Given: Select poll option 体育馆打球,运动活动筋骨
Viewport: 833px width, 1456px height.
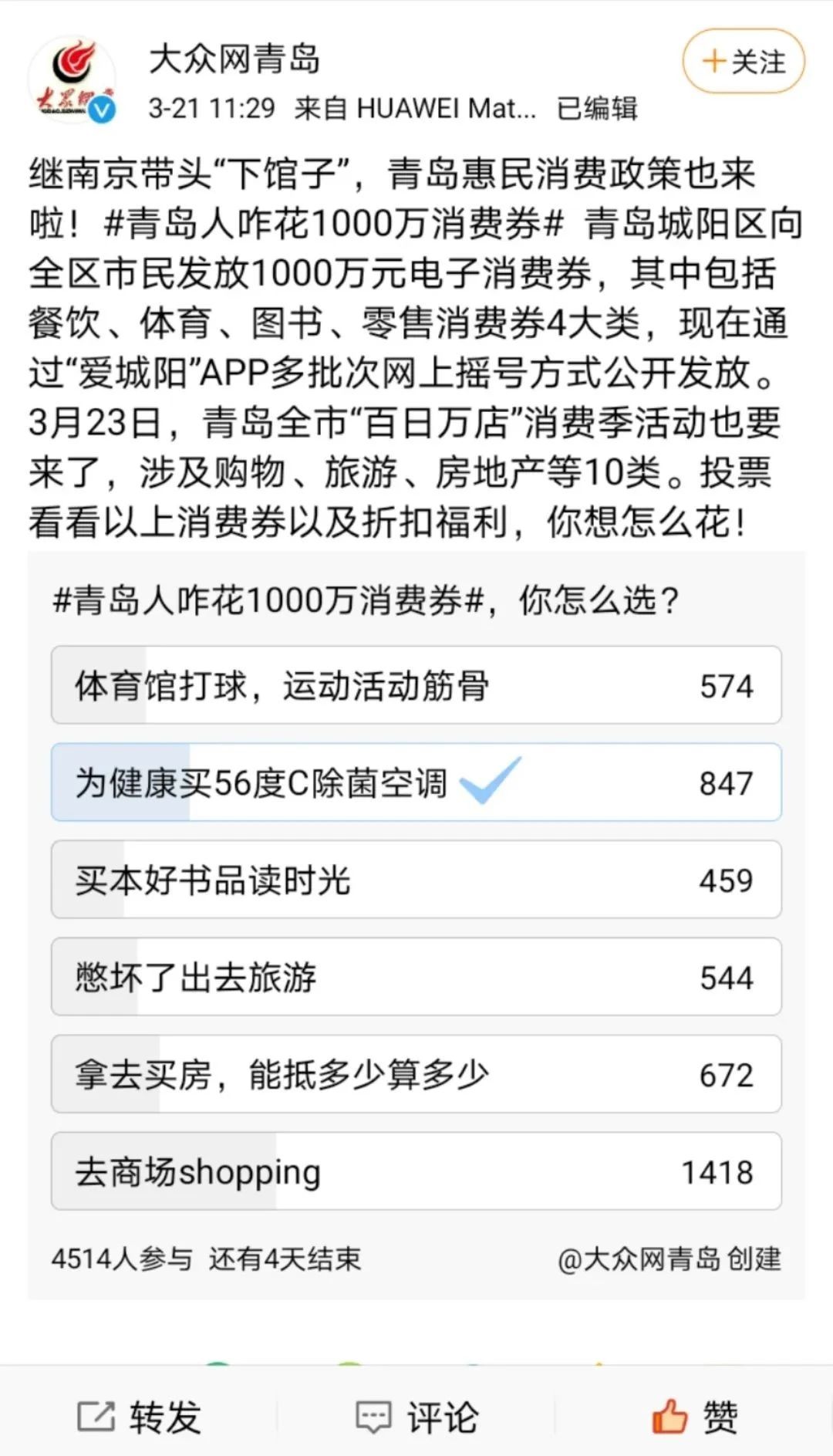Looking at the screenshot, I should coord(416,685).
